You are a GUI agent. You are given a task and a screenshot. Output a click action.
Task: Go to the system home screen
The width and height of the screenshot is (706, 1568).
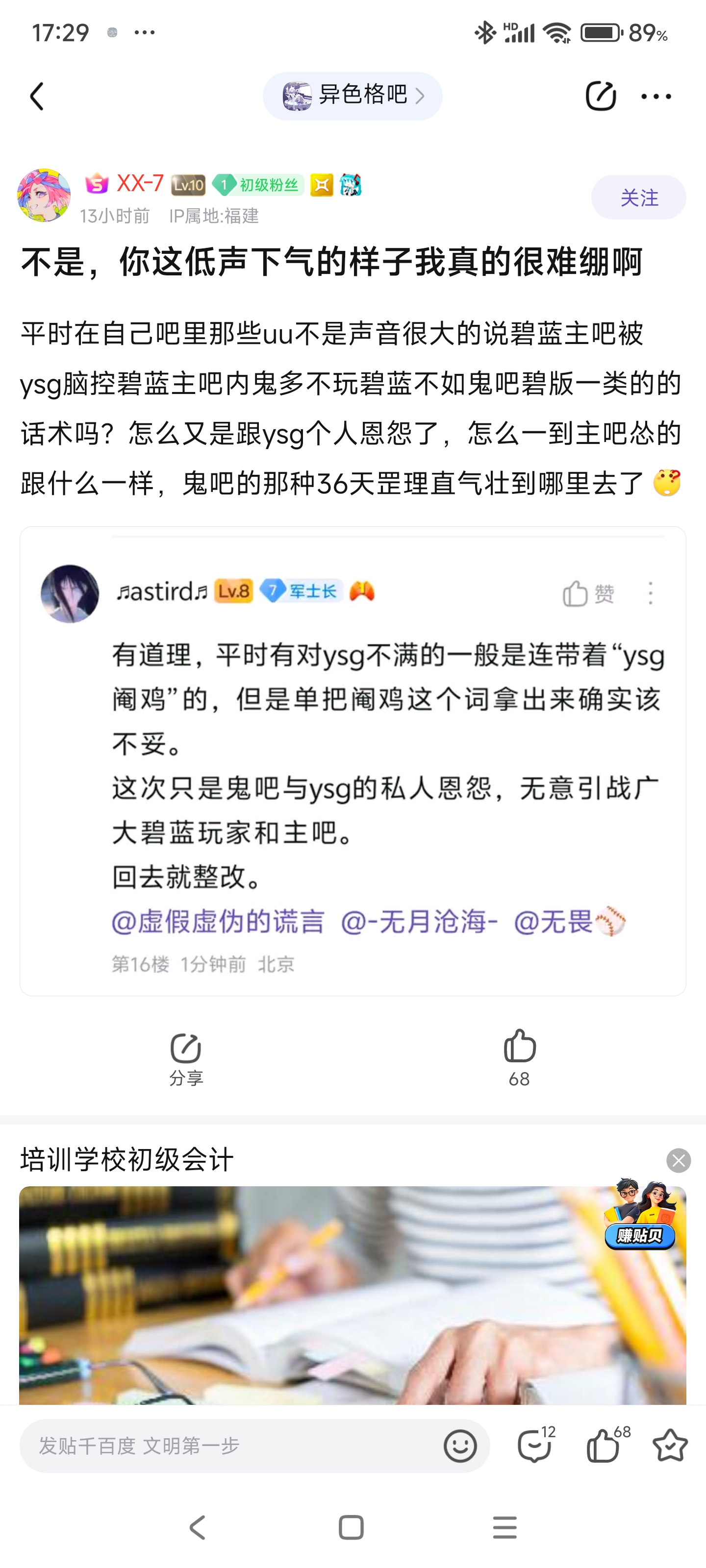pyautogui.click(x=351, y=1527)
